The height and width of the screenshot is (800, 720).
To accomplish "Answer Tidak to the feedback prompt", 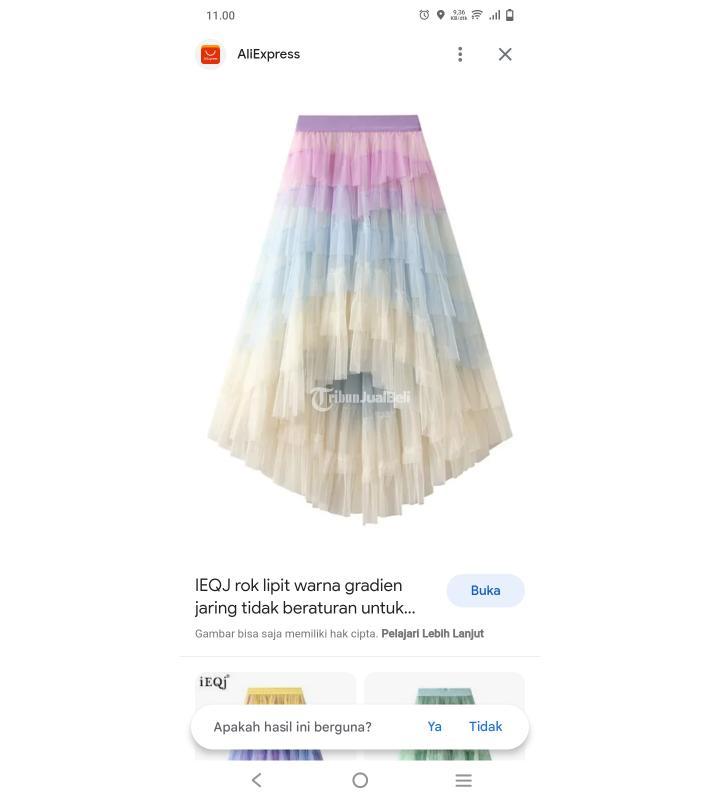I will click(x=485, y=727).
